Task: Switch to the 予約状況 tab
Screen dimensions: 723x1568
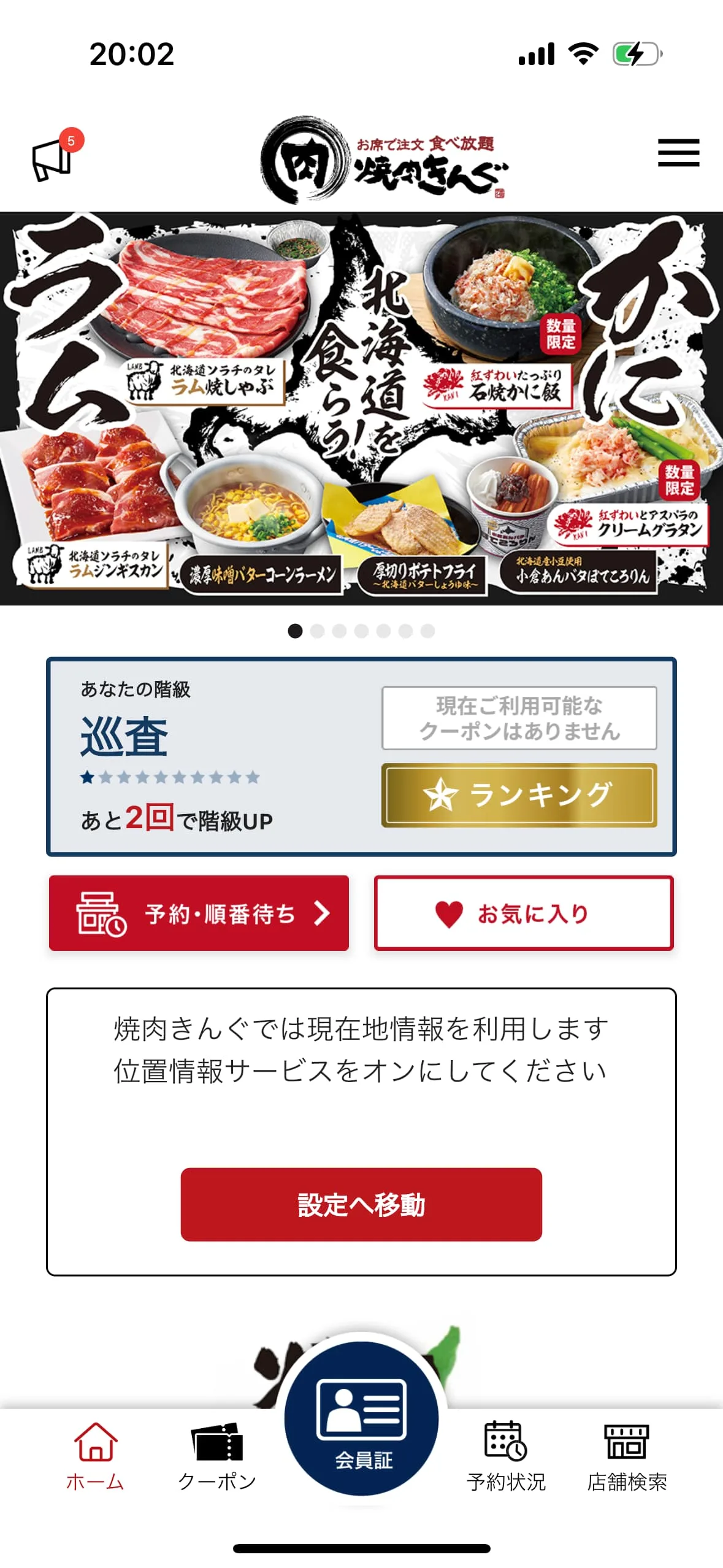Action: point(506,1456)
